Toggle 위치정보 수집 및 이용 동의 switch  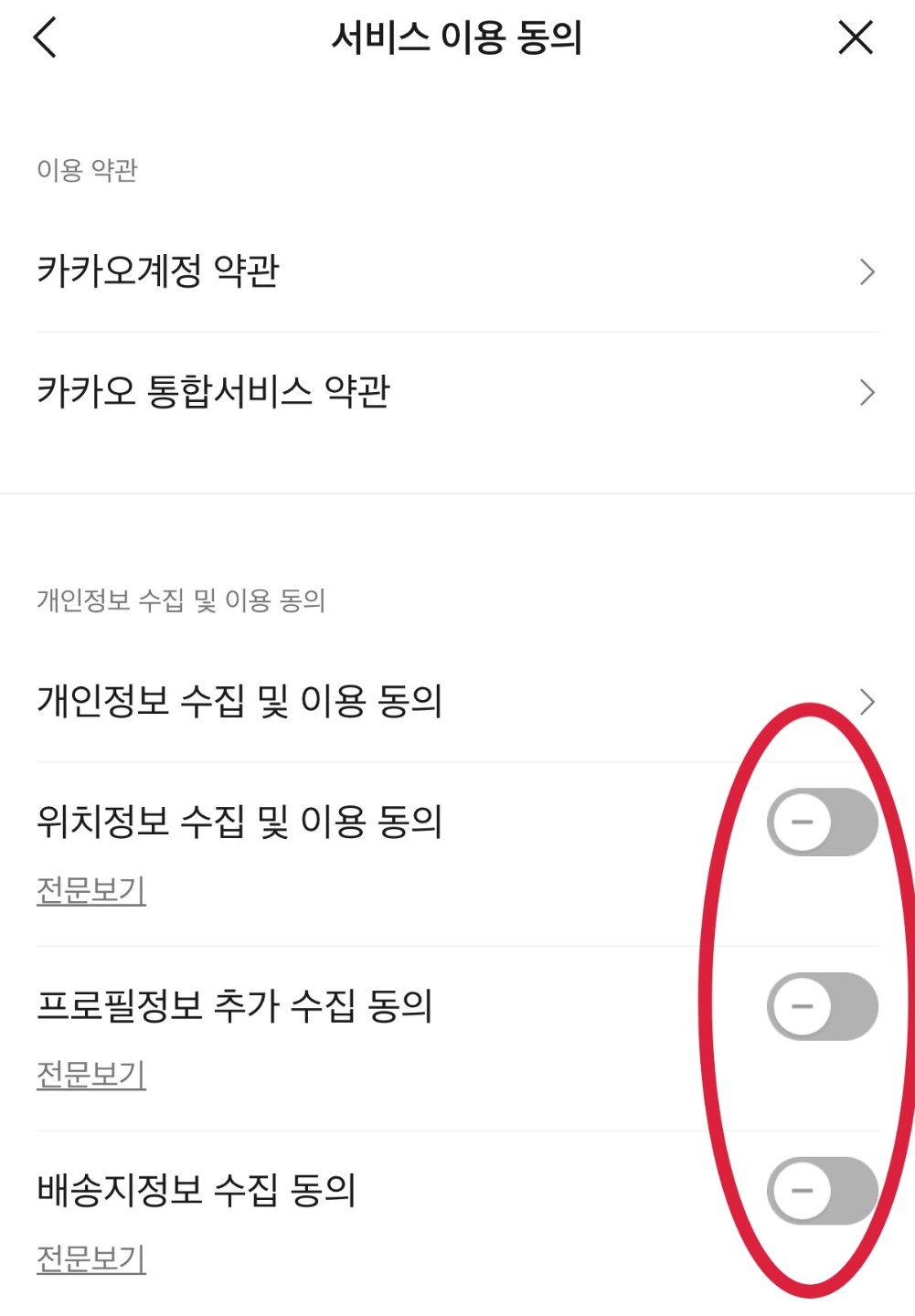pyautogui.click(x=822, y=822)
